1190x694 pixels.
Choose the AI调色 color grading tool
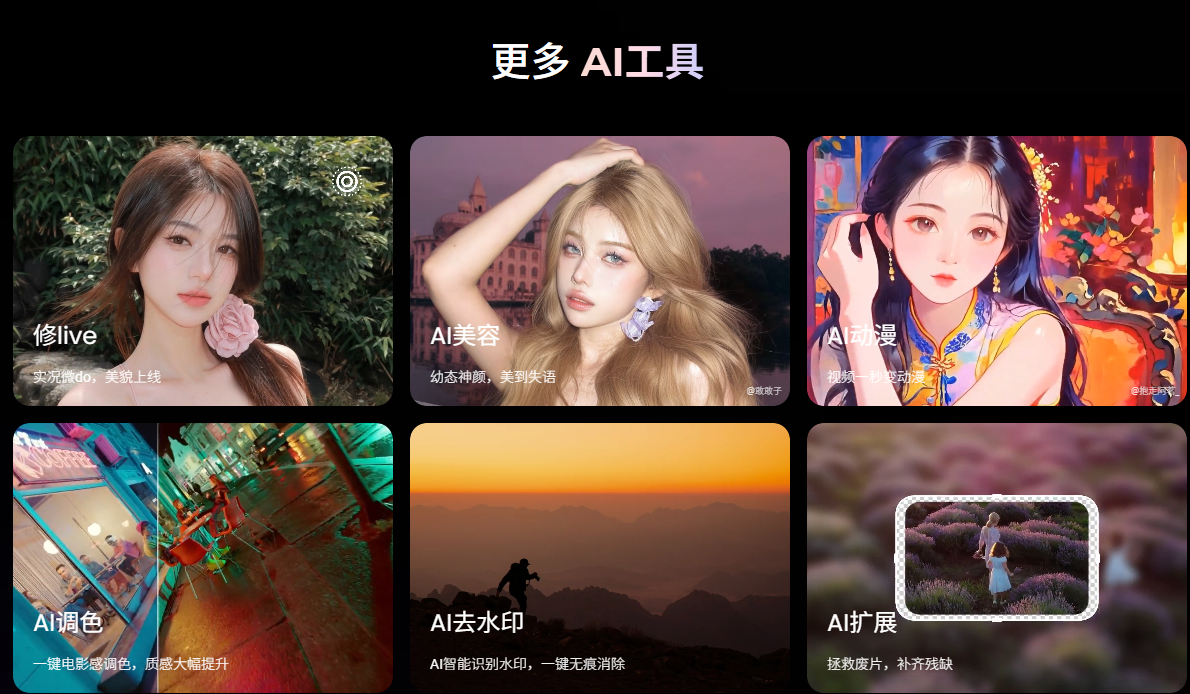202,558
